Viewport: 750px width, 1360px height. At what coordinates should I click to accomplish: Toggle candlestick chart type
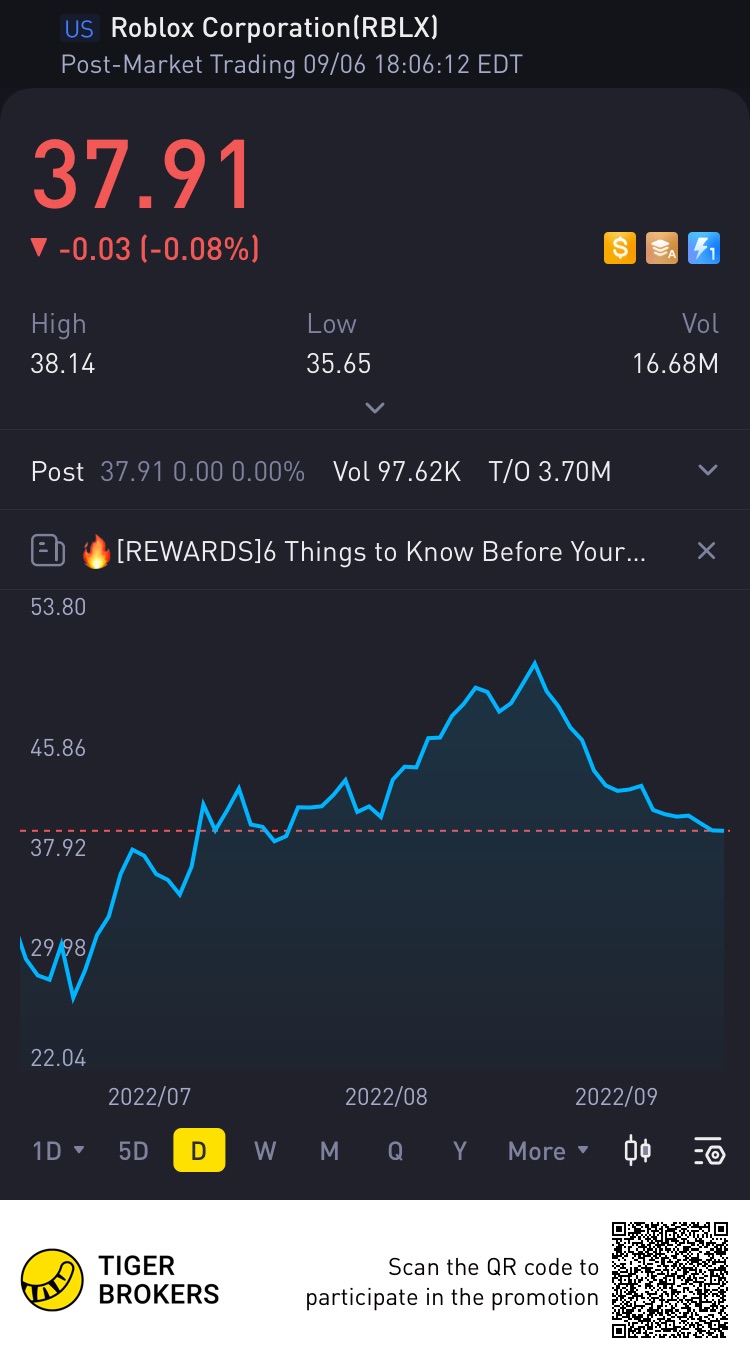pyautogui.click(x=638, y=1151)
